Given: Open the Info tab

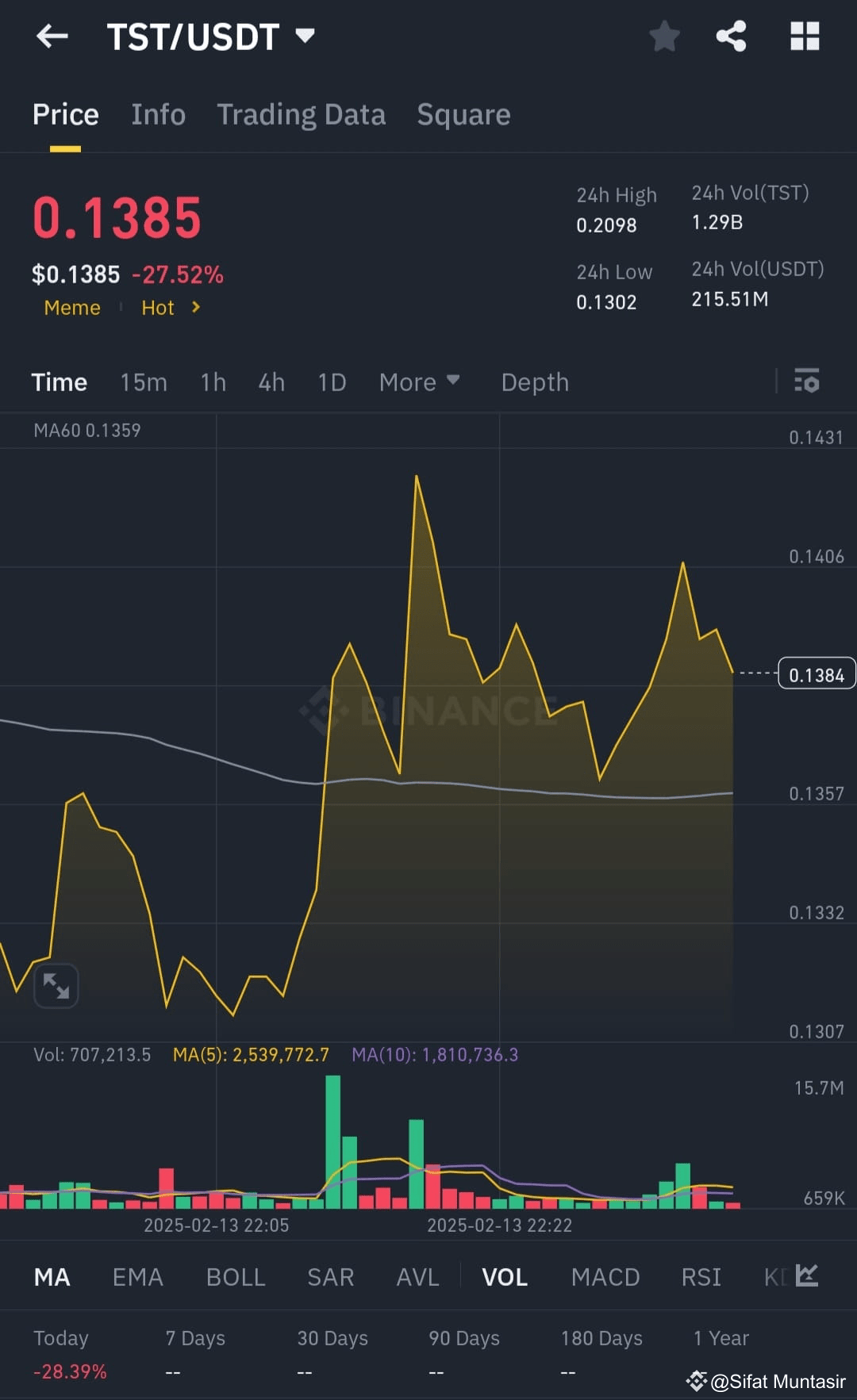Looking at the screenshot, I should tap(158, 114).
